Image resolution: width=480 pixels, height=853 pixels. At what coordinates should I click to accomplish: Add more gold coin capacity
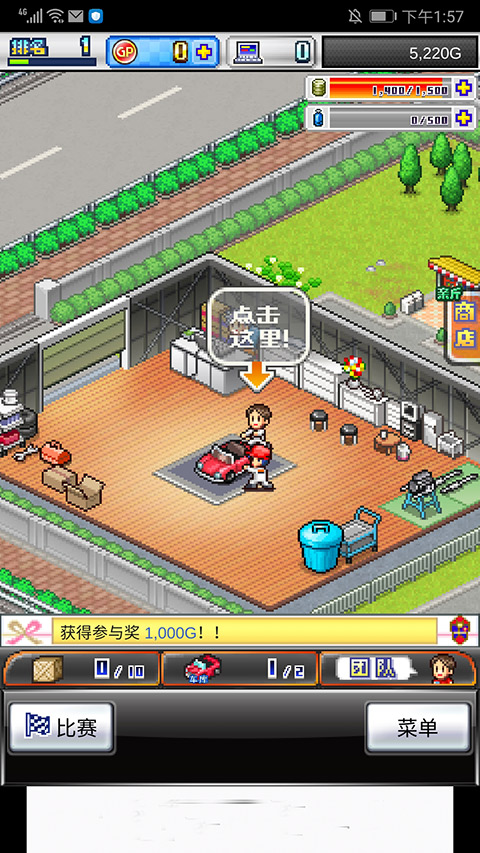point(463,88)
